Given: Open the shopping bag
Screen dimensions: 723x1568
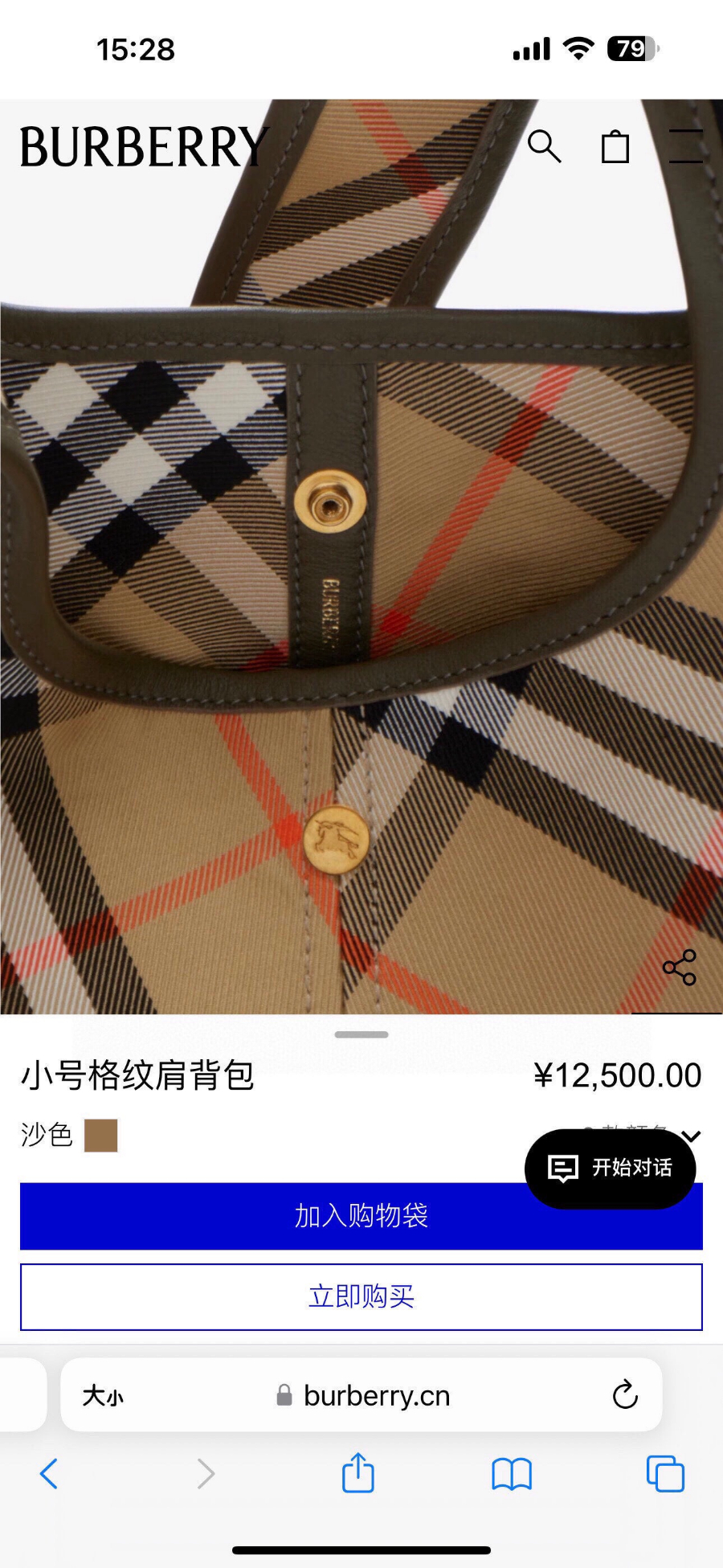Looking at the screenshot, I should (x=615, y=146).
